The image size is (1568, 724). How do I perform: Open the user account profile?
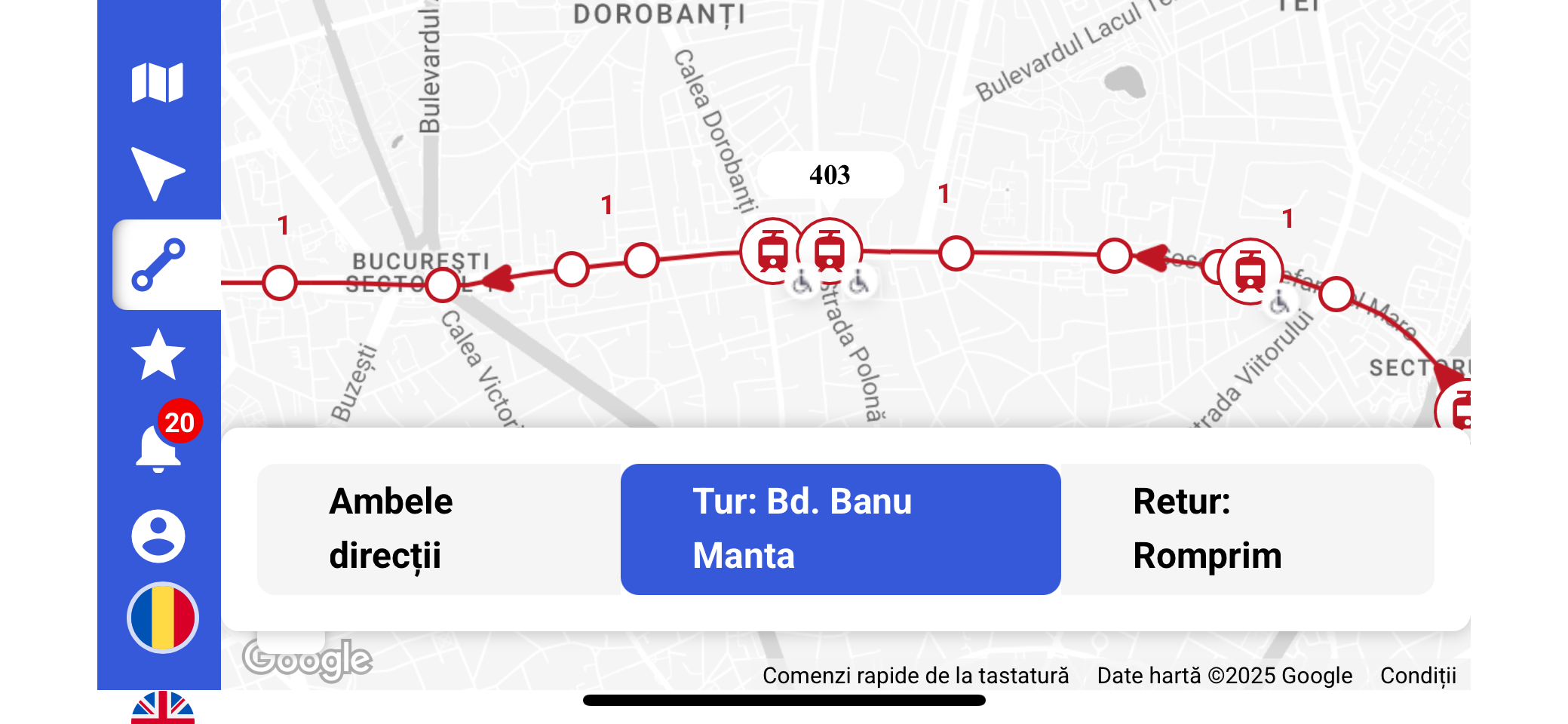click(158, 536)
